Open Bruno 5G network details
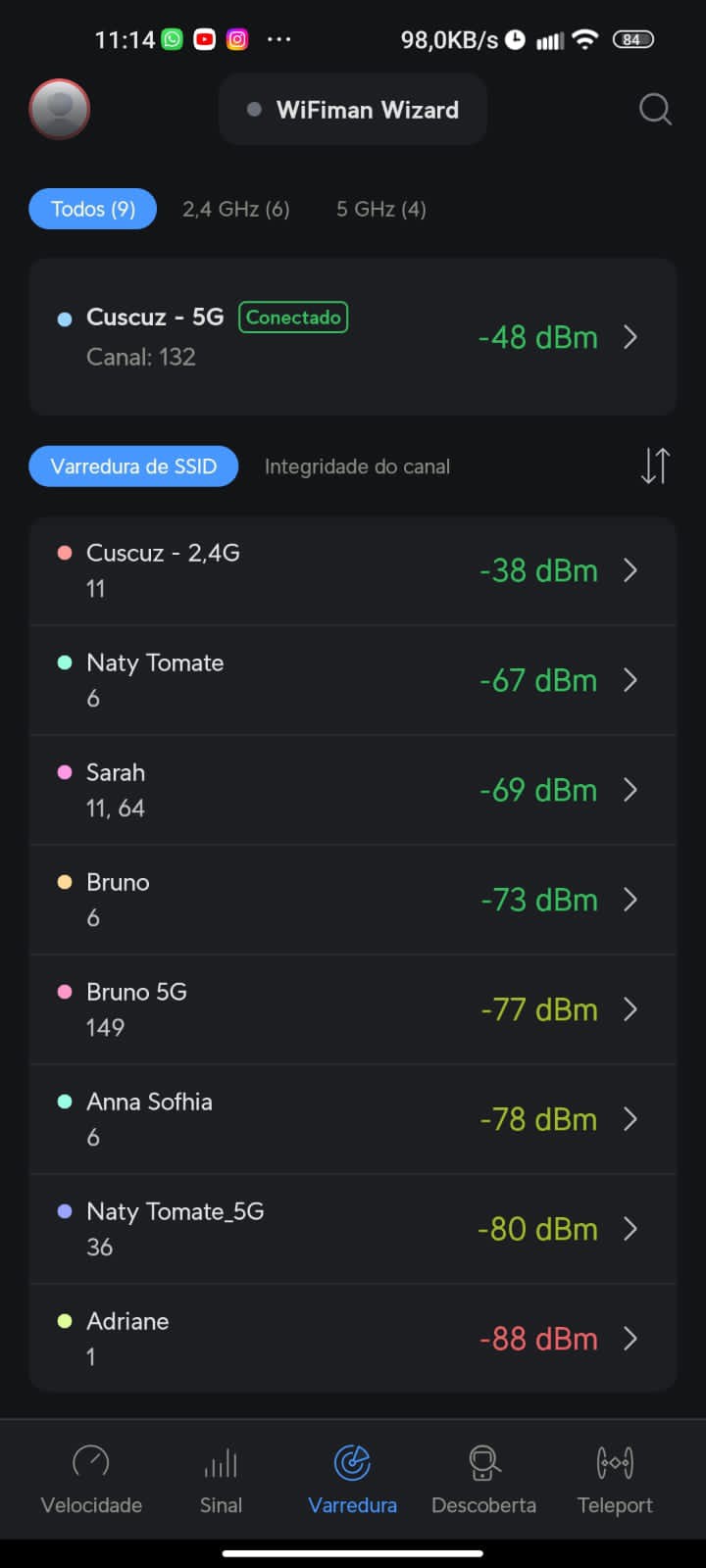The width and height of the screenshot is (706, 1568). [353, 1009]
